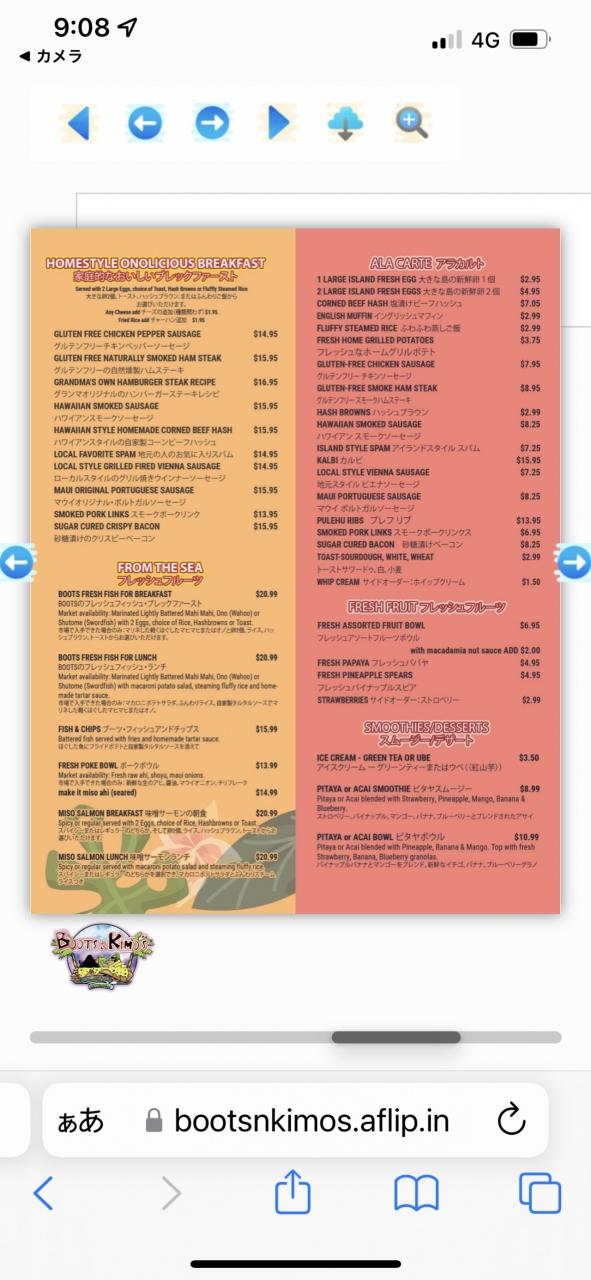Return to the カメラ app
This screenshot has height=1280, width=591.
[x=51, y=57]
